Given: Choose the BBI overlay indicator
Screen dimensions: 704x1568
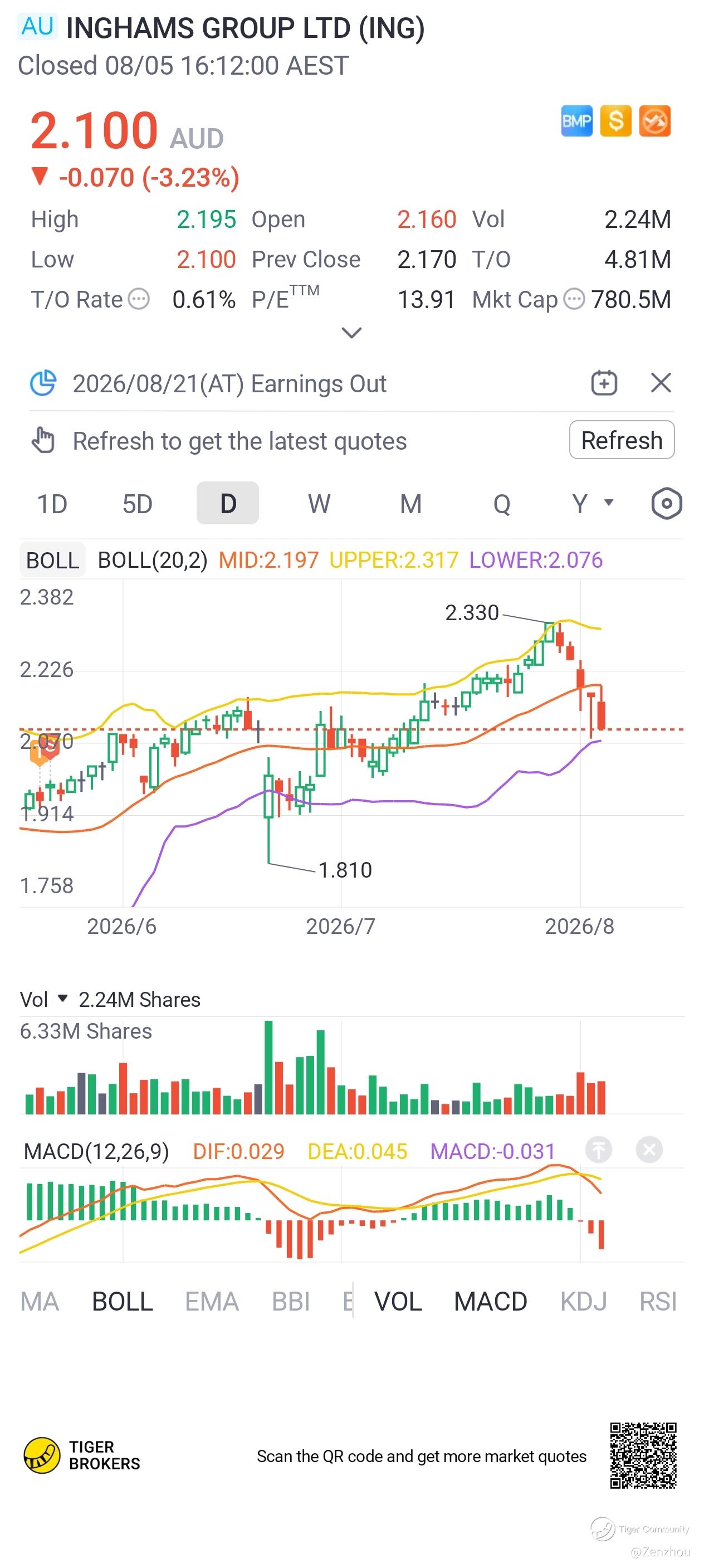Looking at the screenshot, I should tap(291, 1301).
